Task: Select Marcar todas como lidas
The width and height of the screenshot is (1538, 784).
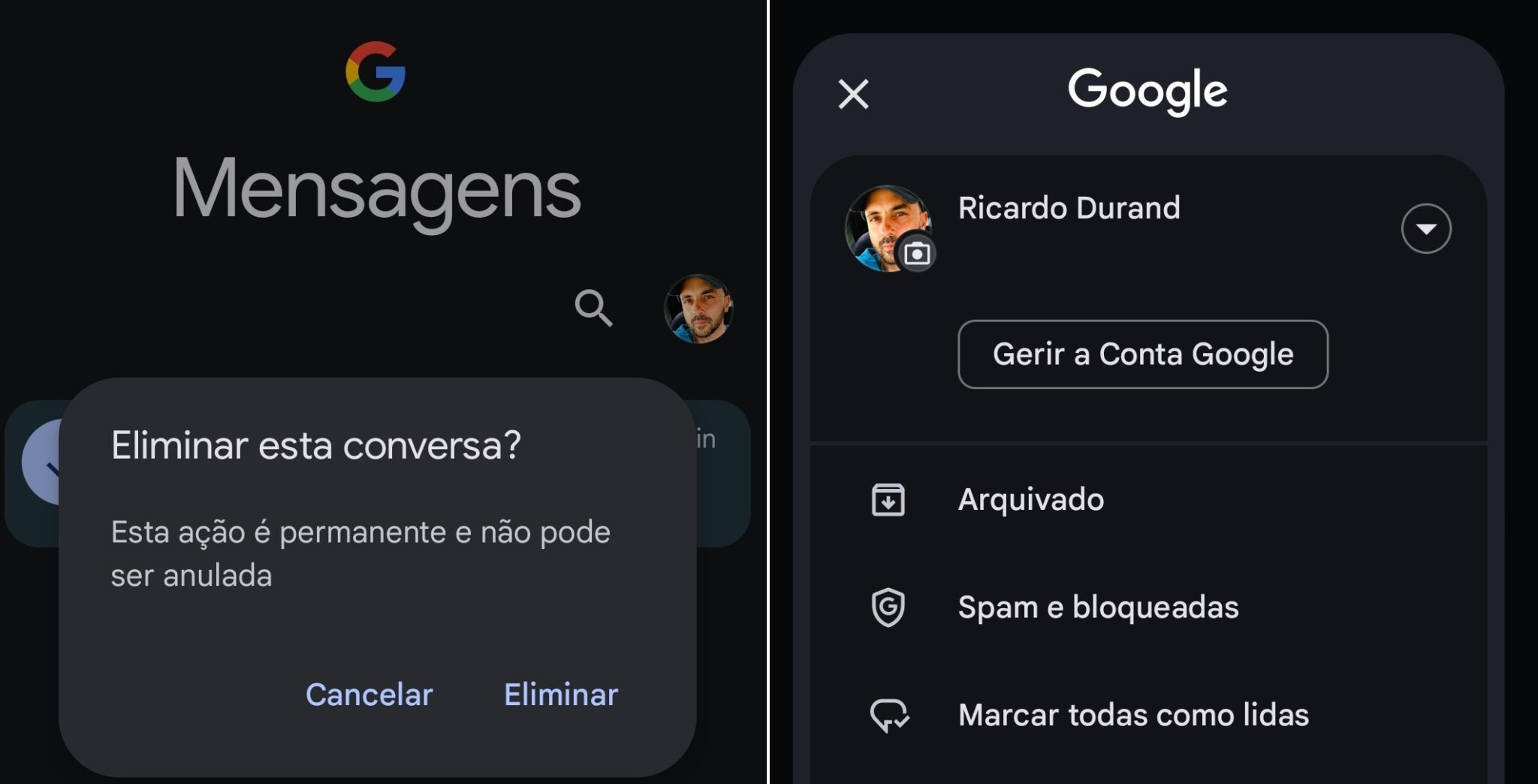Action: point(1132,715)
